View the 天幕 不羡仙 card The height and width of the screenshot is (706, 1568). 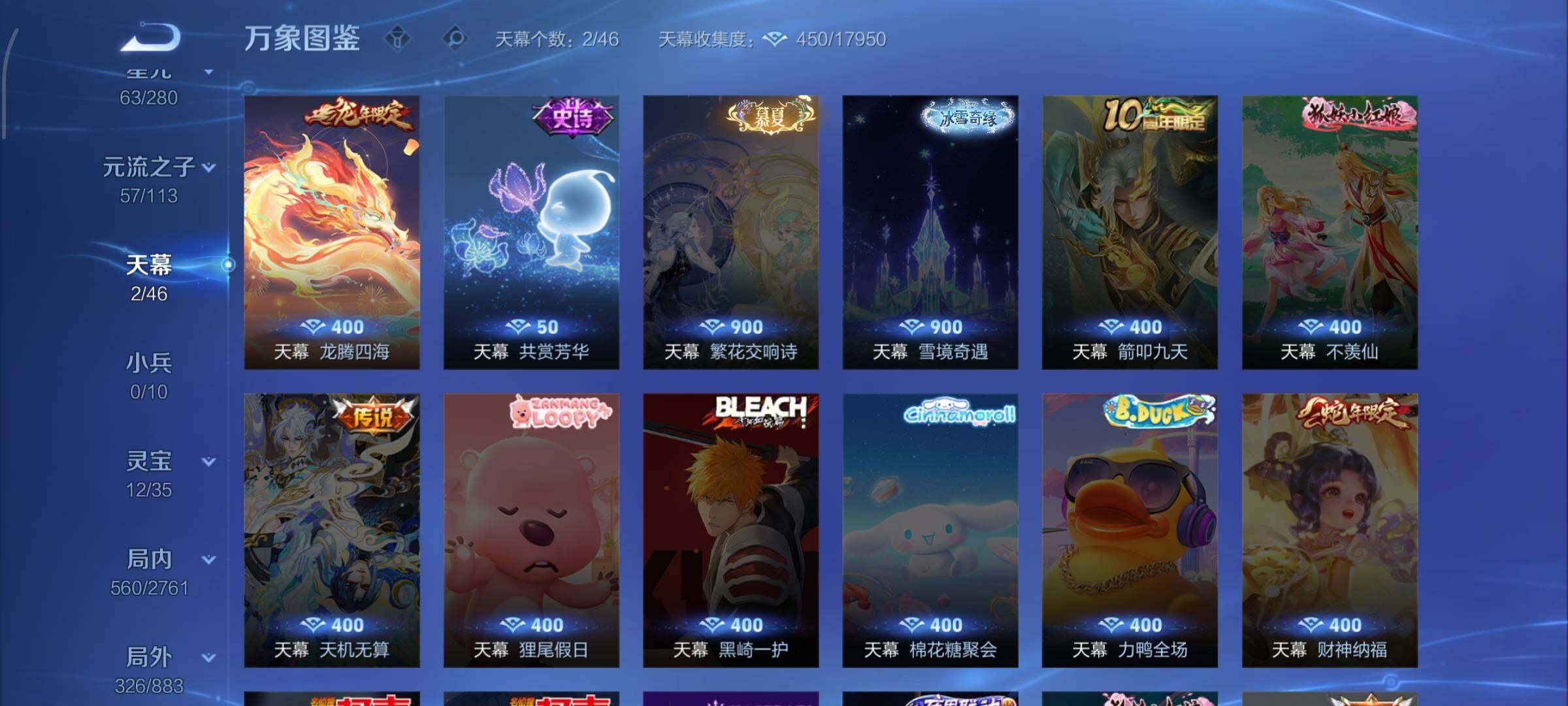(x=1330, y=233)
